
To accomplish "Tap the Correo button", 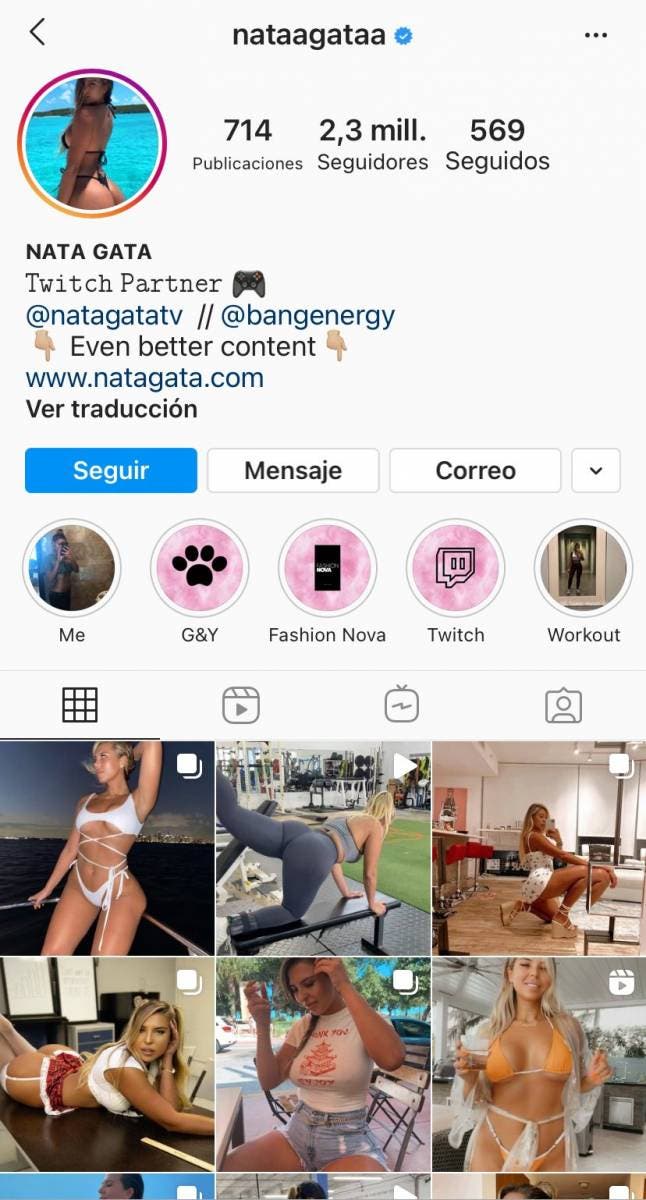I will (x=475, y=470).
